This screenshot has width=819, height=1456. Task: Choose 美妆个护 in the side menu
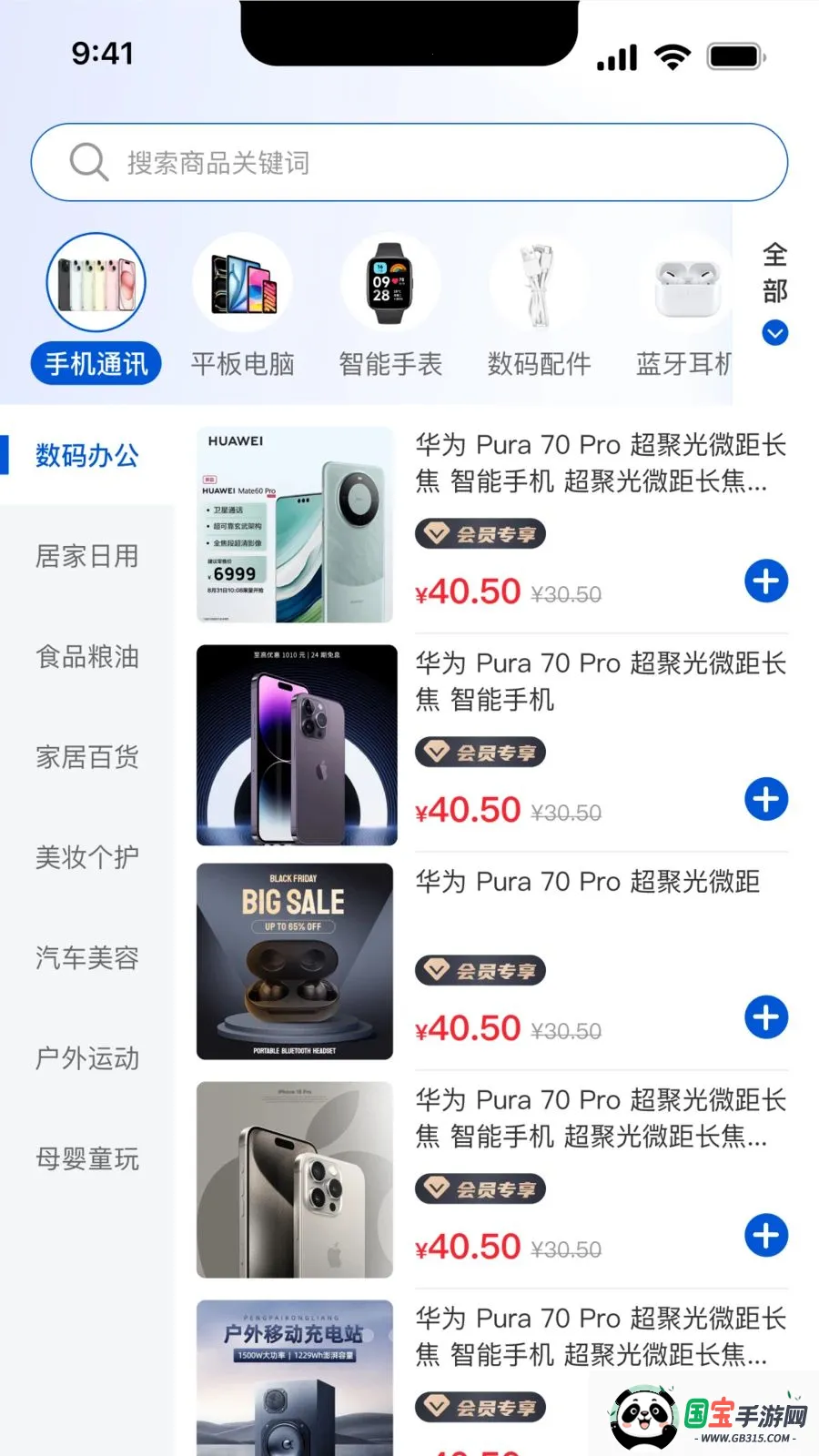pyautogui.click(x=87, y=856)
